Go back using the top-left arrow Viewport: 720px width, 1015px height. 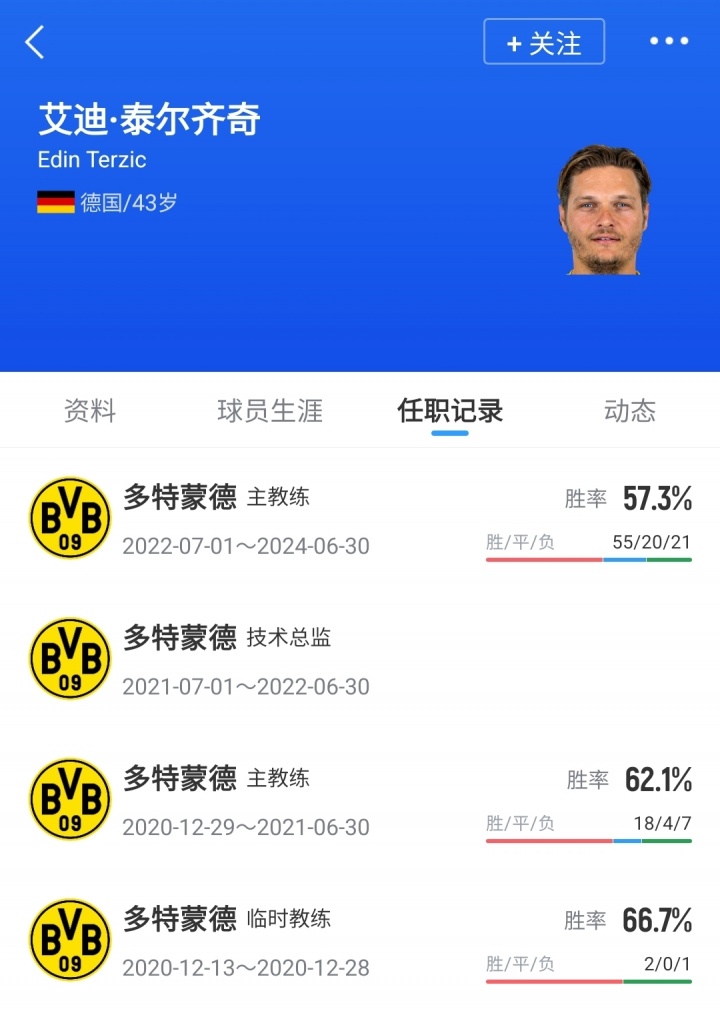tap(35, 42)
